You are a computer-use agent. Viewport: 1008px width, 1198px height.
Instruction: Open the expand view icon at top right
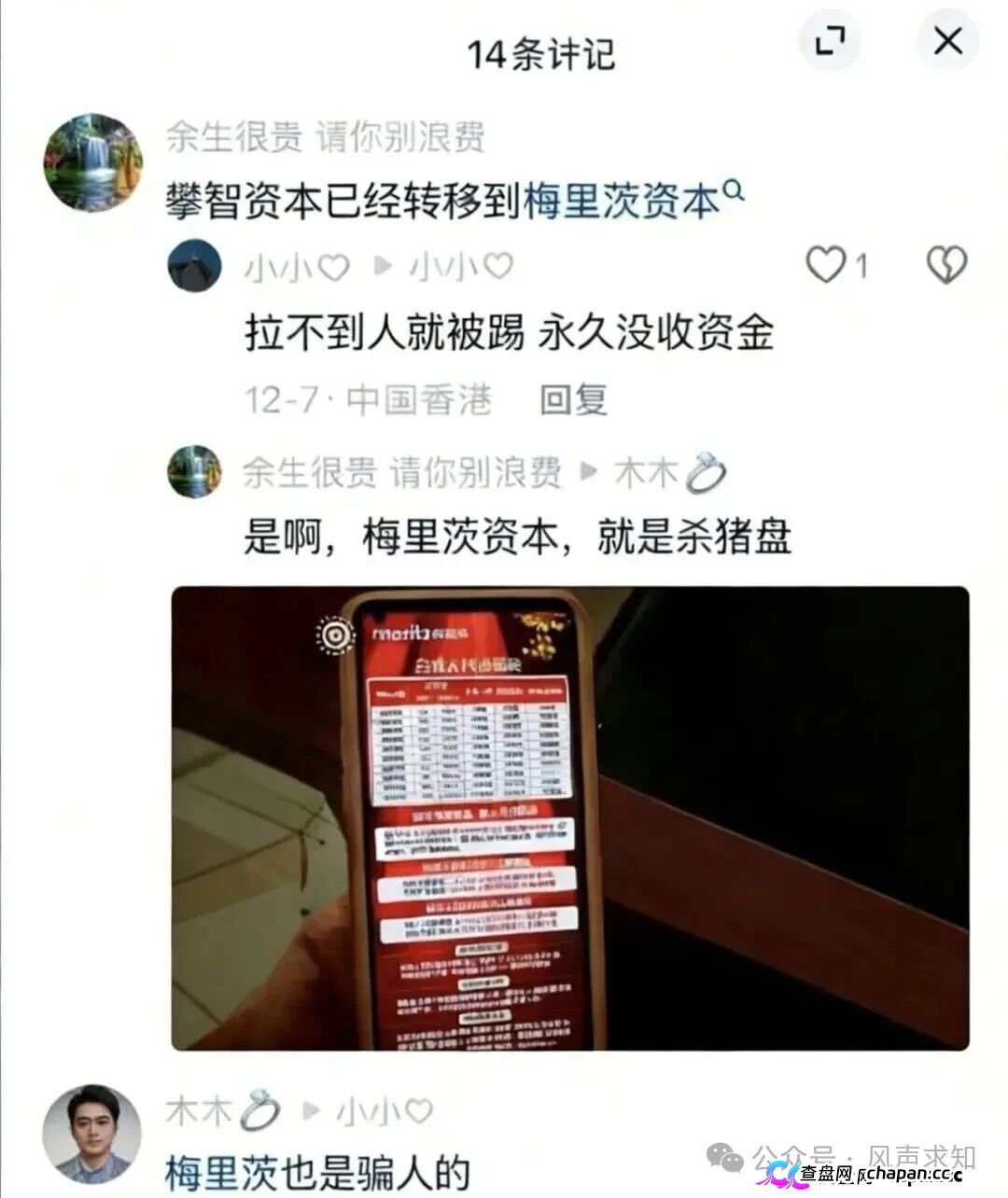pos(829,41)
